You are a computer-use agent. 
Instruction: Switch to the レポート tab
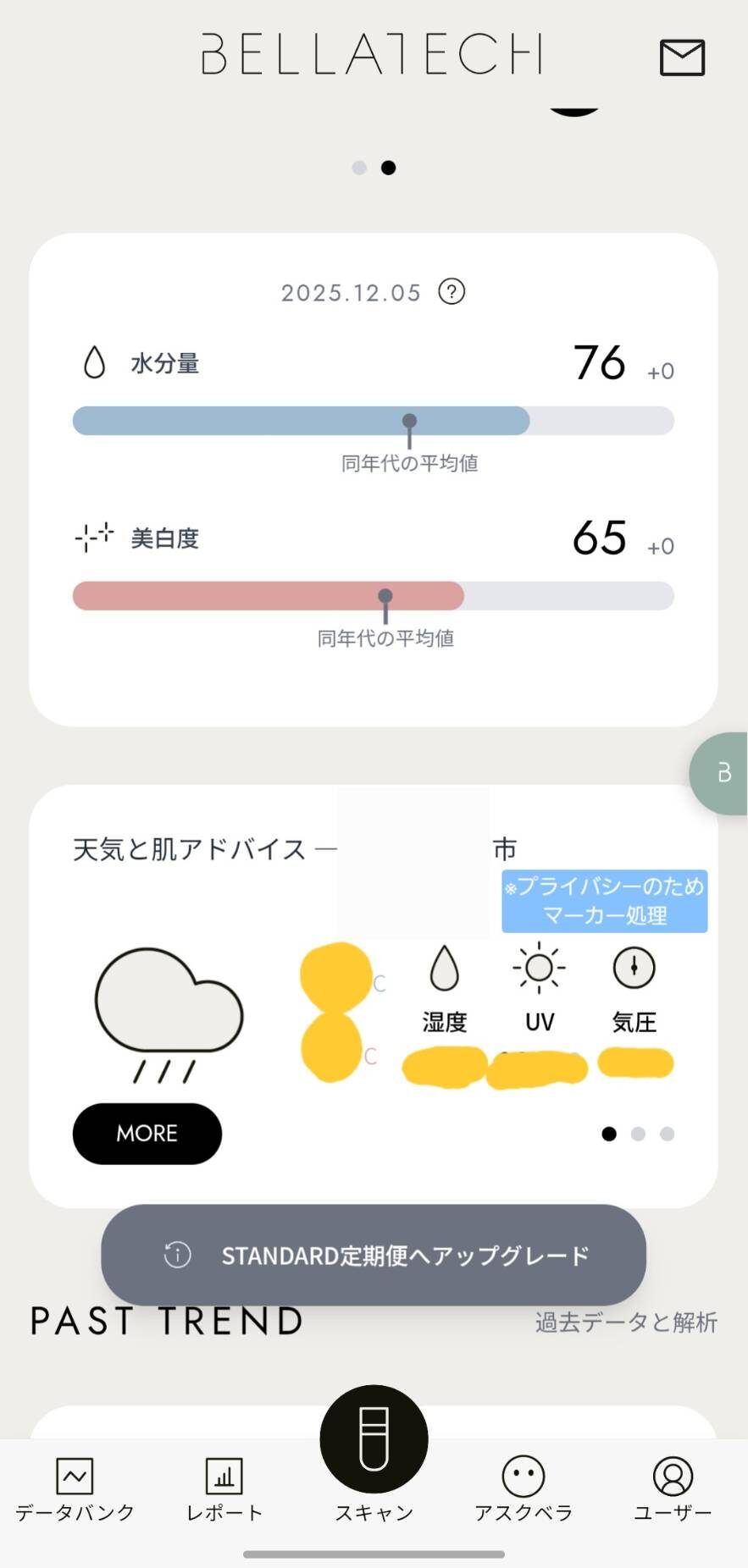tap(224, 1489)
